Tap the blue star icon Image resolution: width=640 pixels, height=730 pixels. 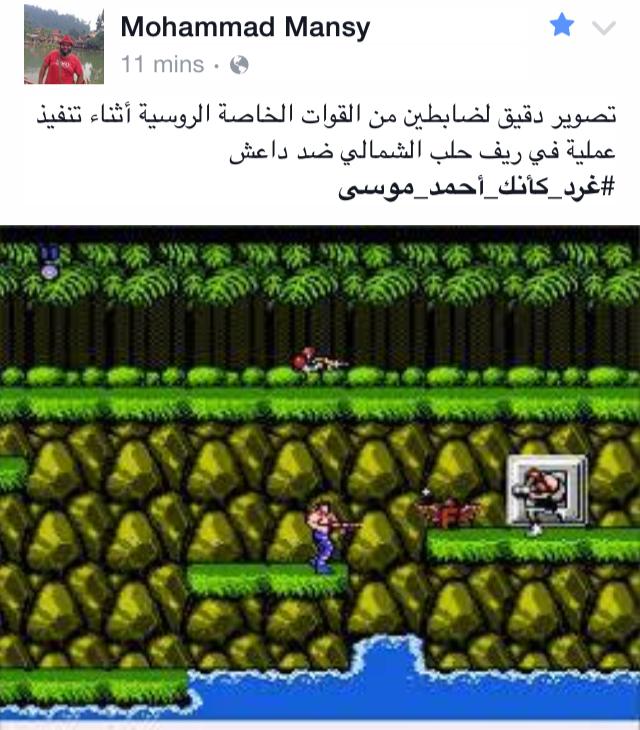coord(562,26)
